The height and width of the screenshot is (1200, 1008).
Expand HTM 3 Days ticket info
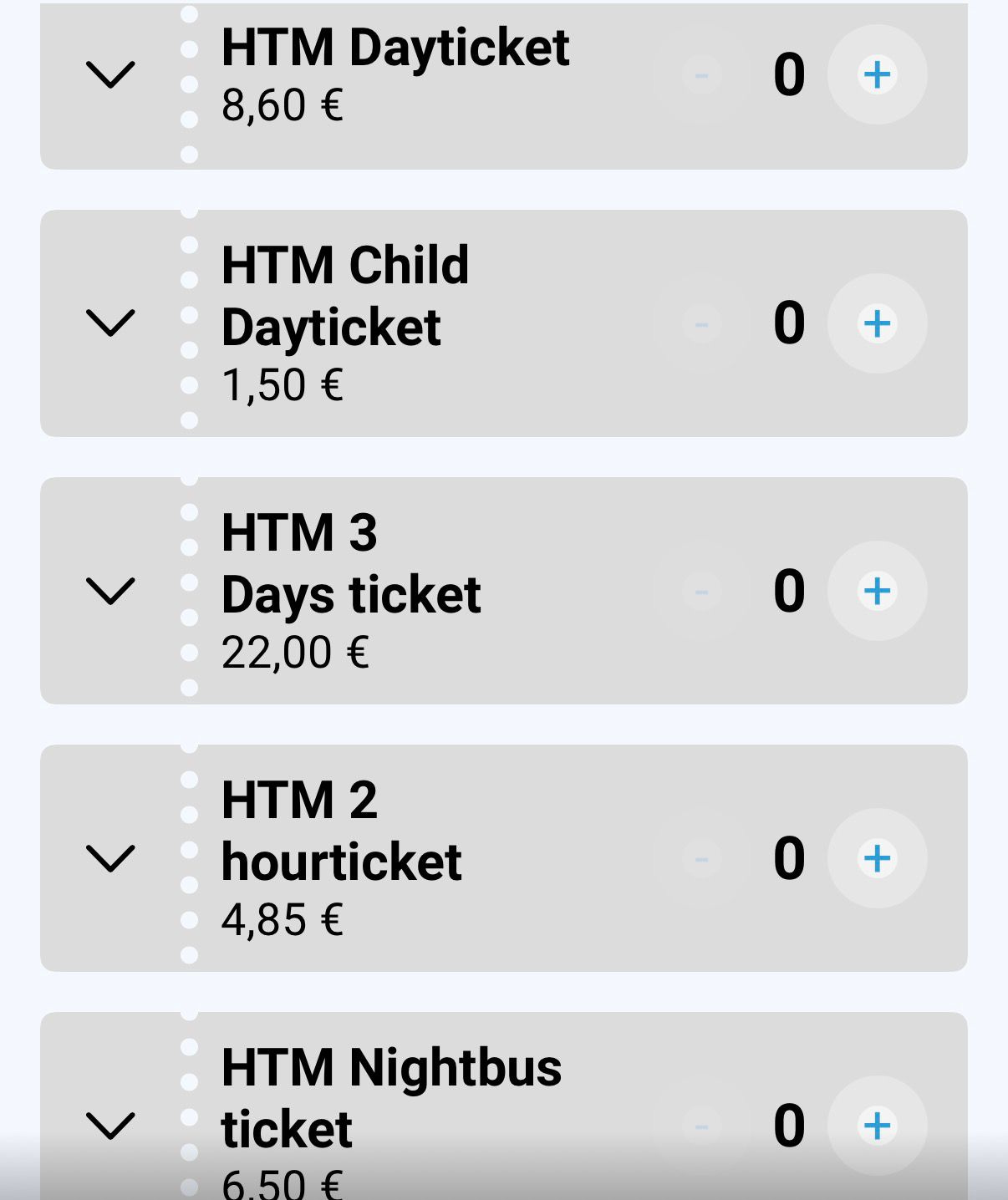(x=110, y=591)
